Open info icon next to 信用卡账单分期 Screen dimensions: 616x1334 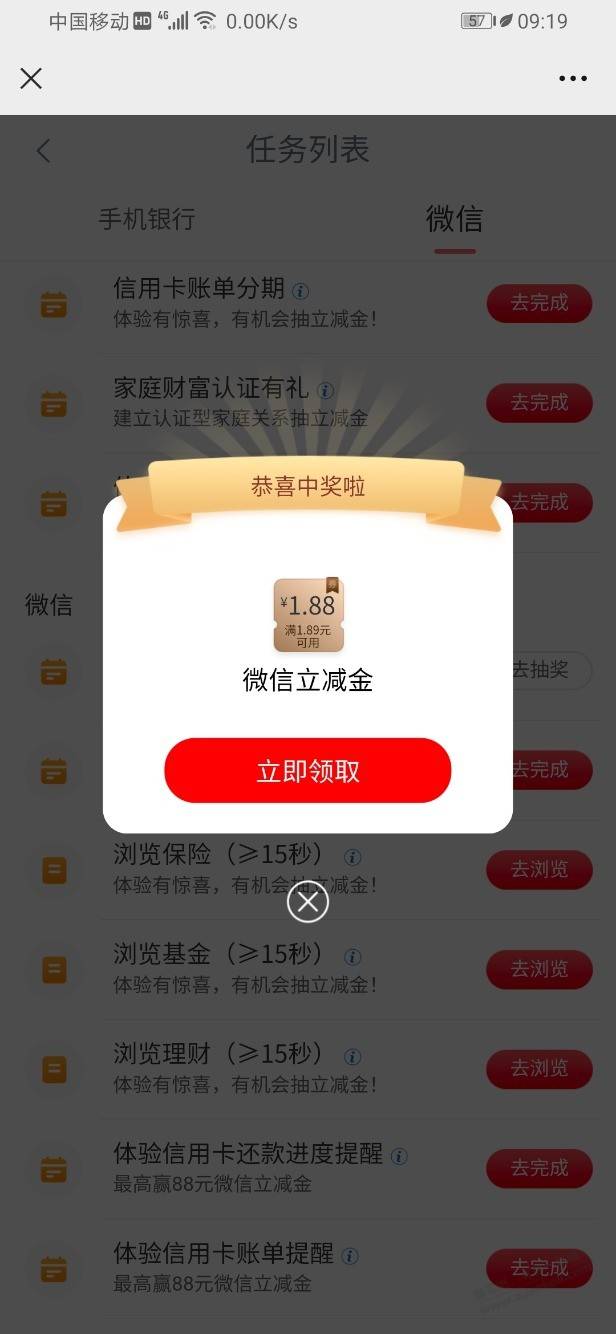point(300,291)
